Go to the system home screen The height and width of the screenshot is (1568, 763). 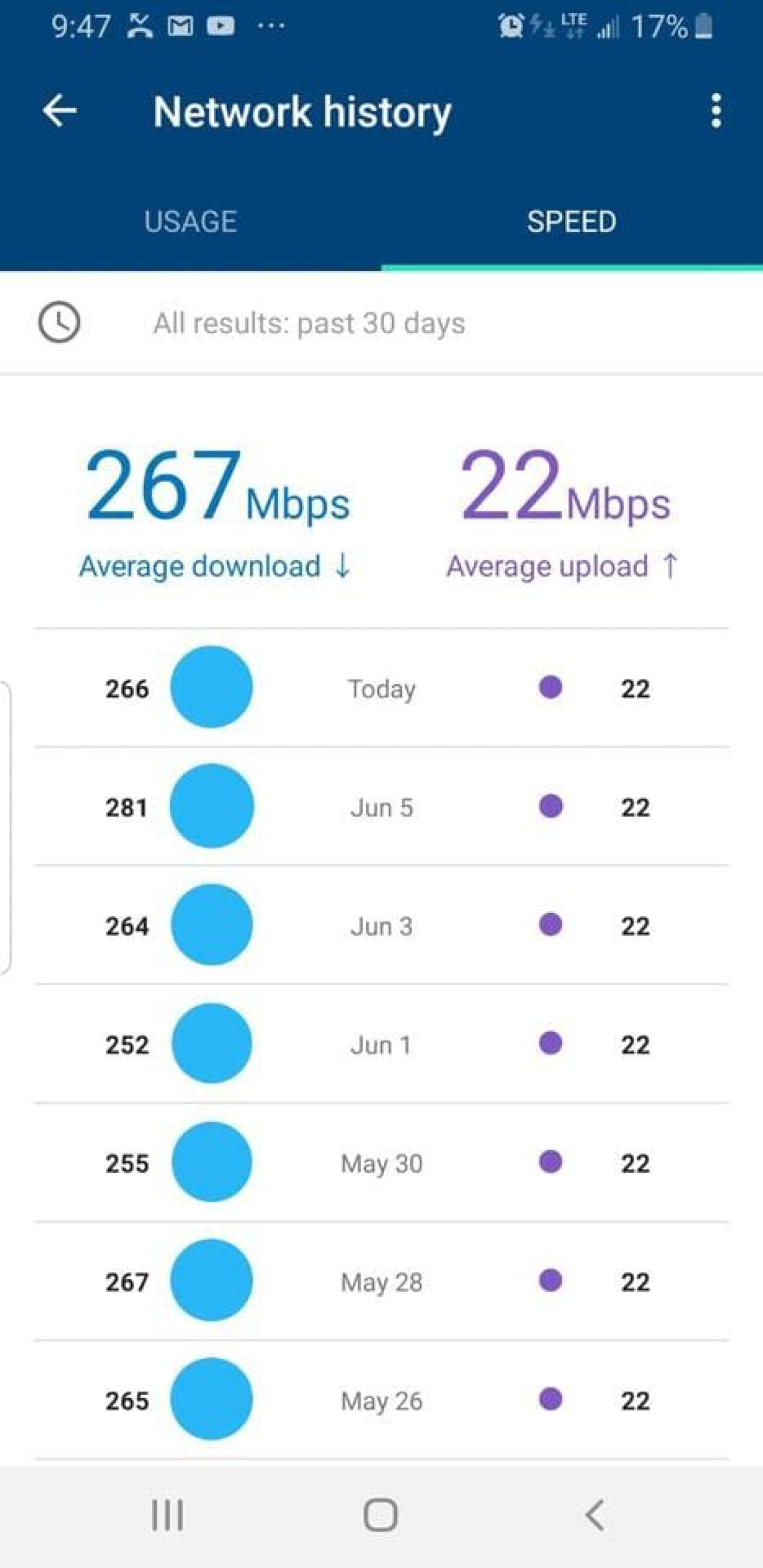pos(381,1515)
